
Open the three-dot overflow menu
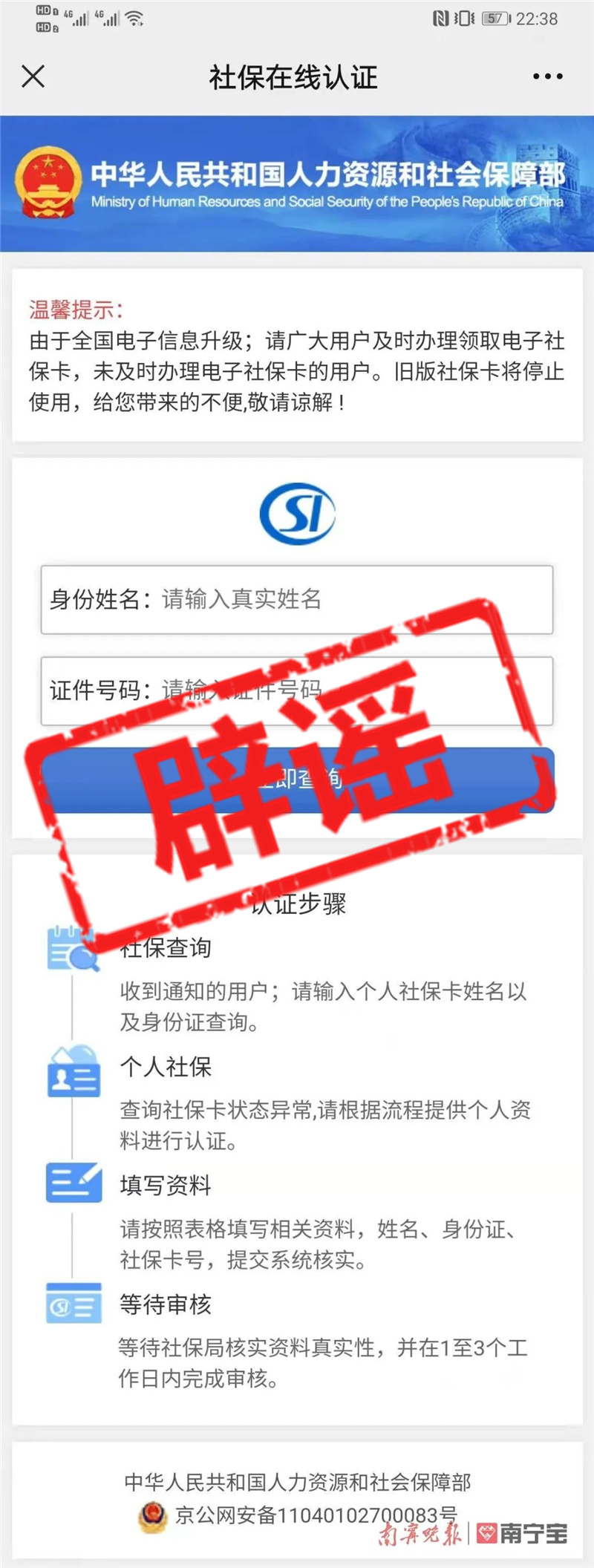pyautogui.click(x=547, y=76)
